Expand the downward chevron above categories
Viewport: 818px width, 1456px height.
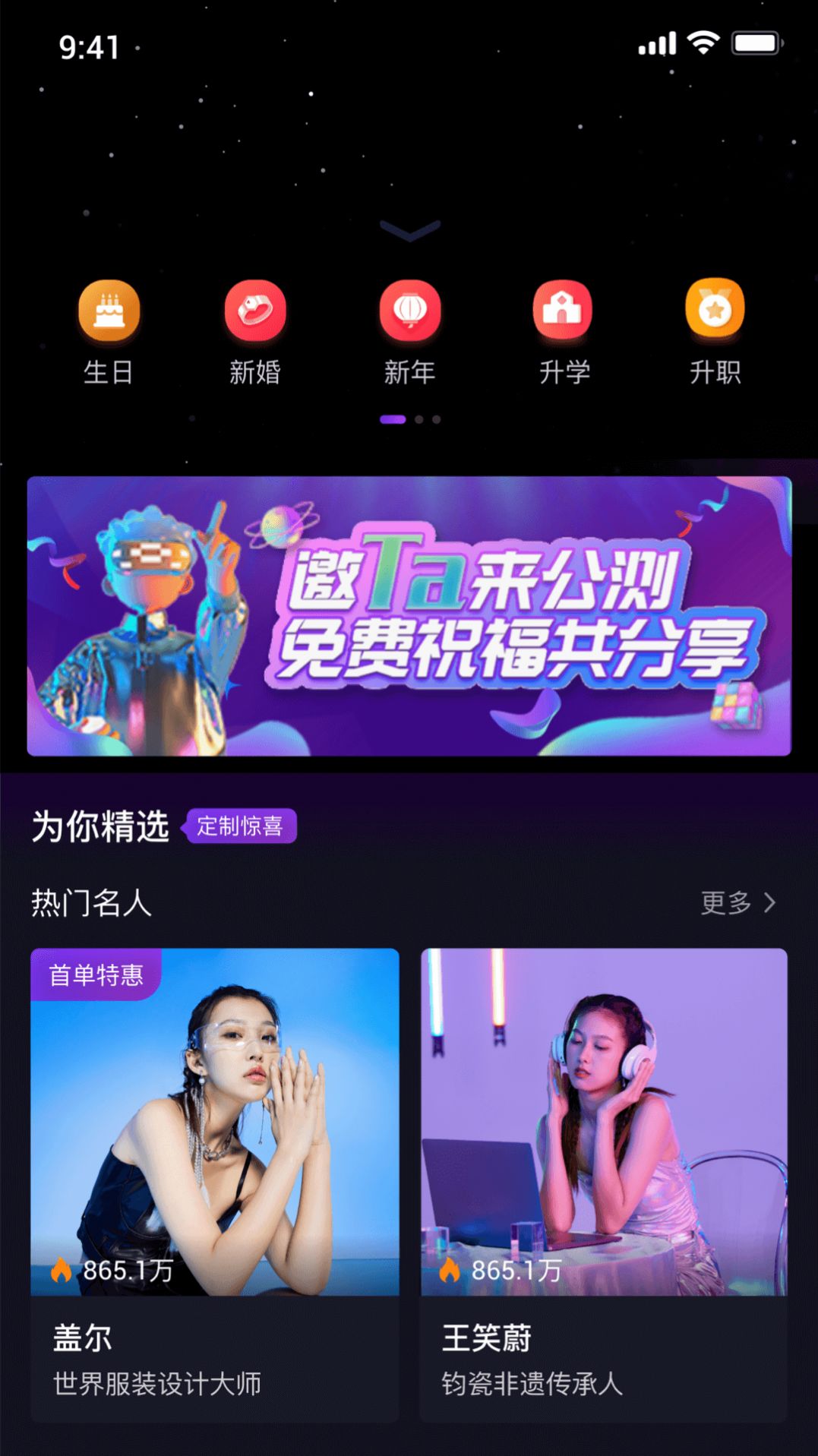coord(409,229)
